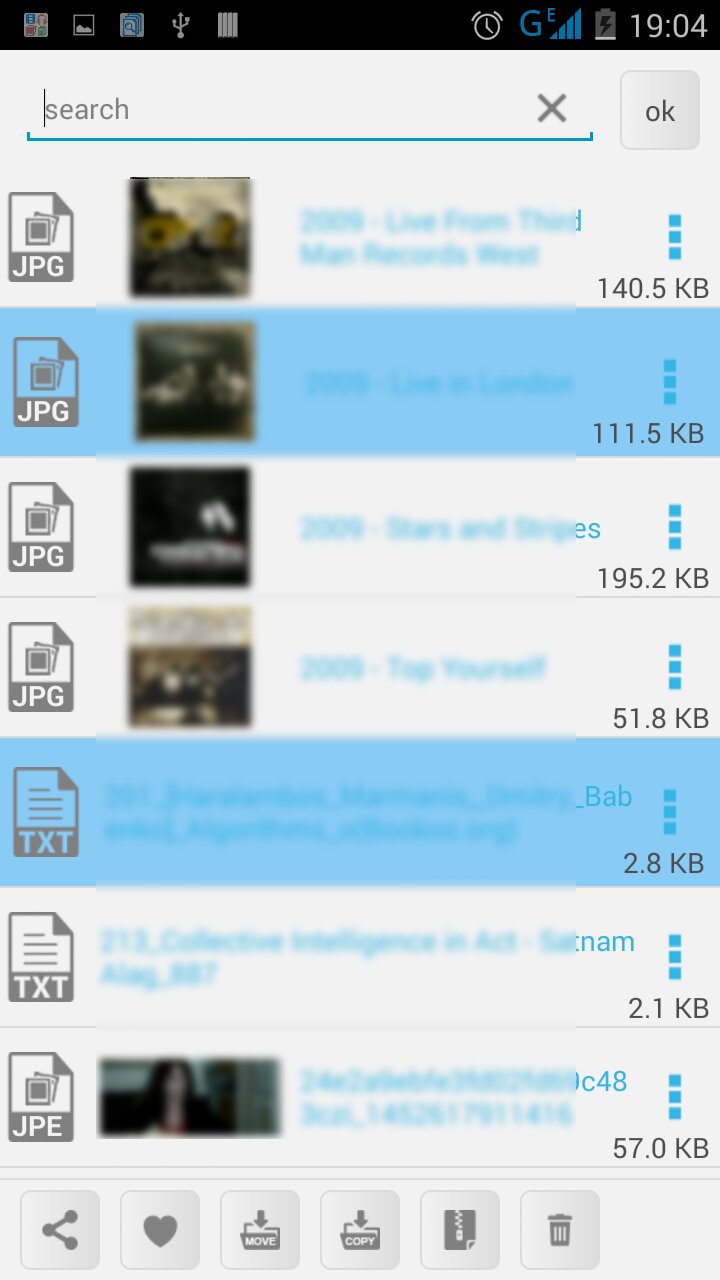Move the selected files
This screenshot has height=1280, width=720.
(260, 1229)
